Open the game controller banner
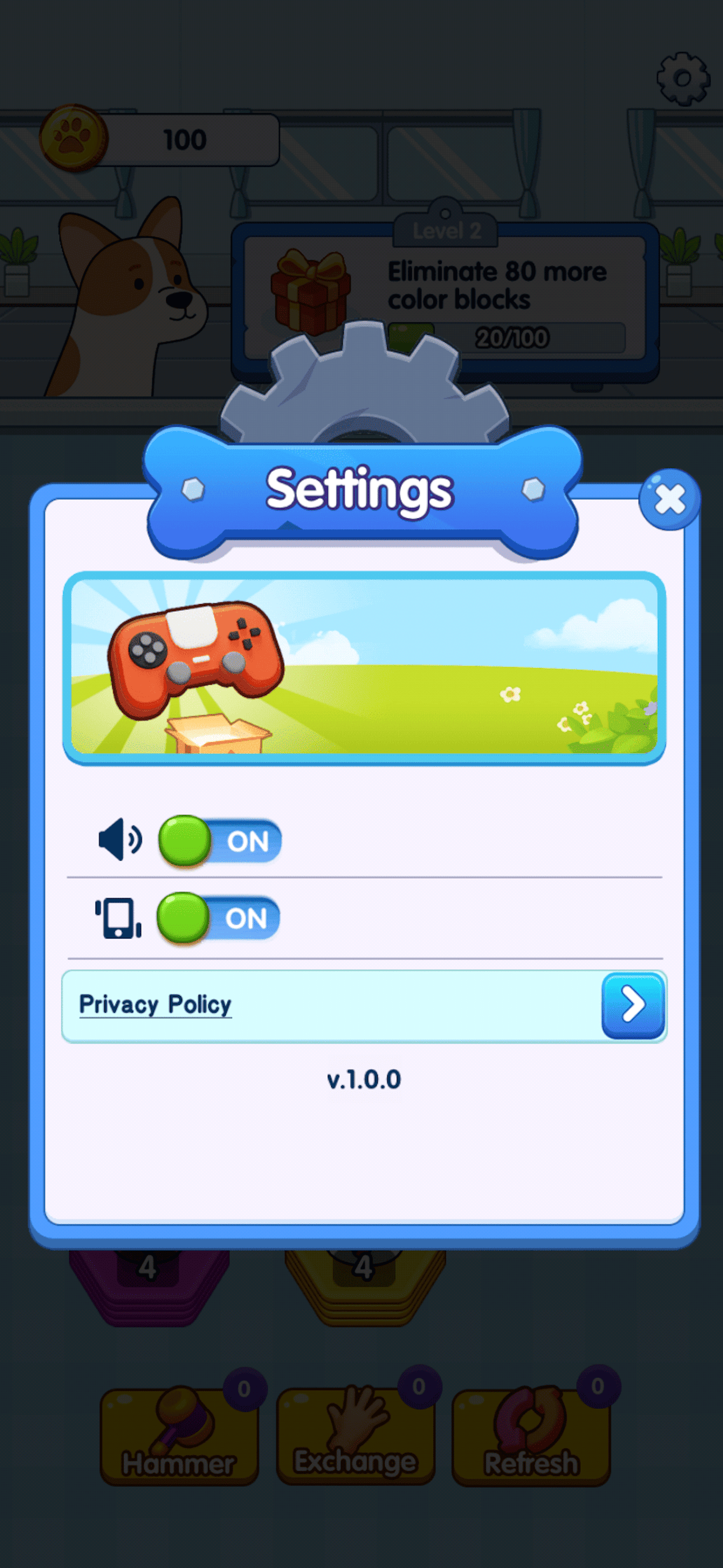The height and width of the screenshot is (1568, 723). coord(364,667)
